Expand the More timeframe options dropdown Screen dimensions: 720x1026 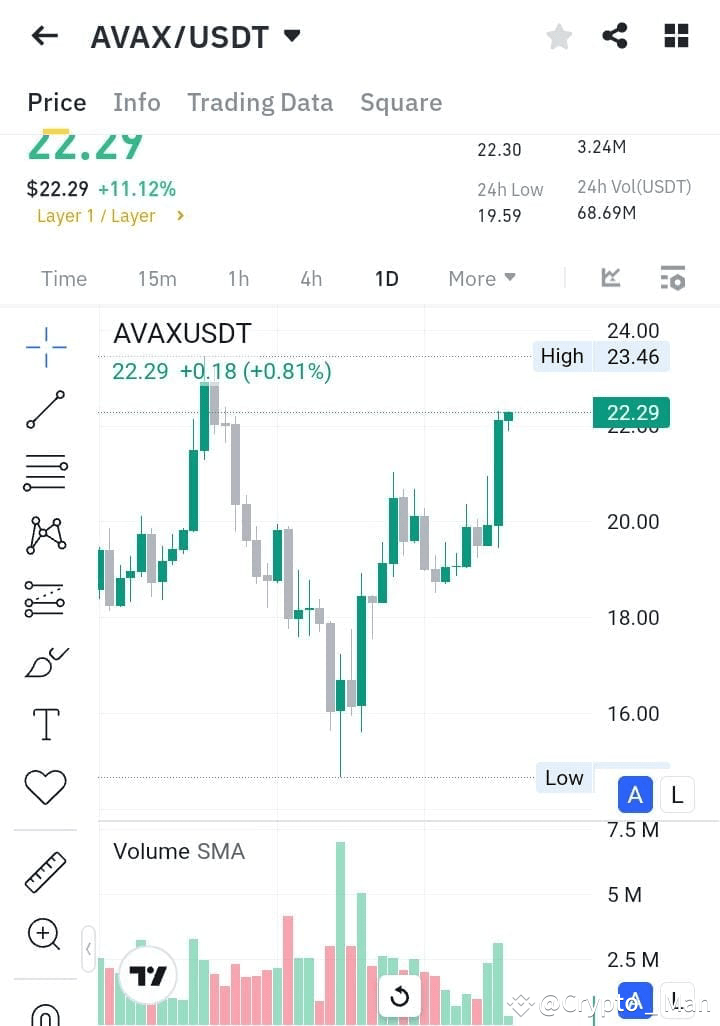tap(482, 279)
